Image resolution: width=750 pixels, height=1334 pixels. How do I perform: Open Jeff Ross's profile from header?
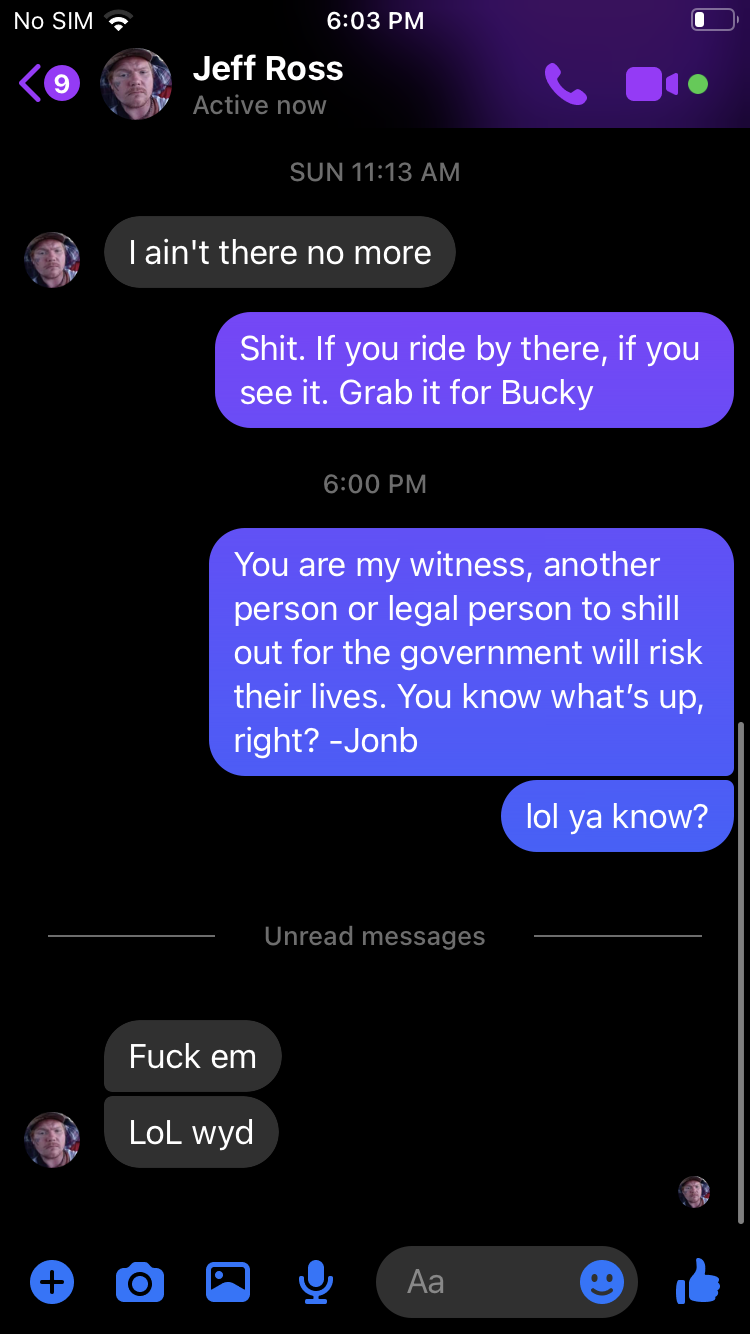(x=267, y=83)
